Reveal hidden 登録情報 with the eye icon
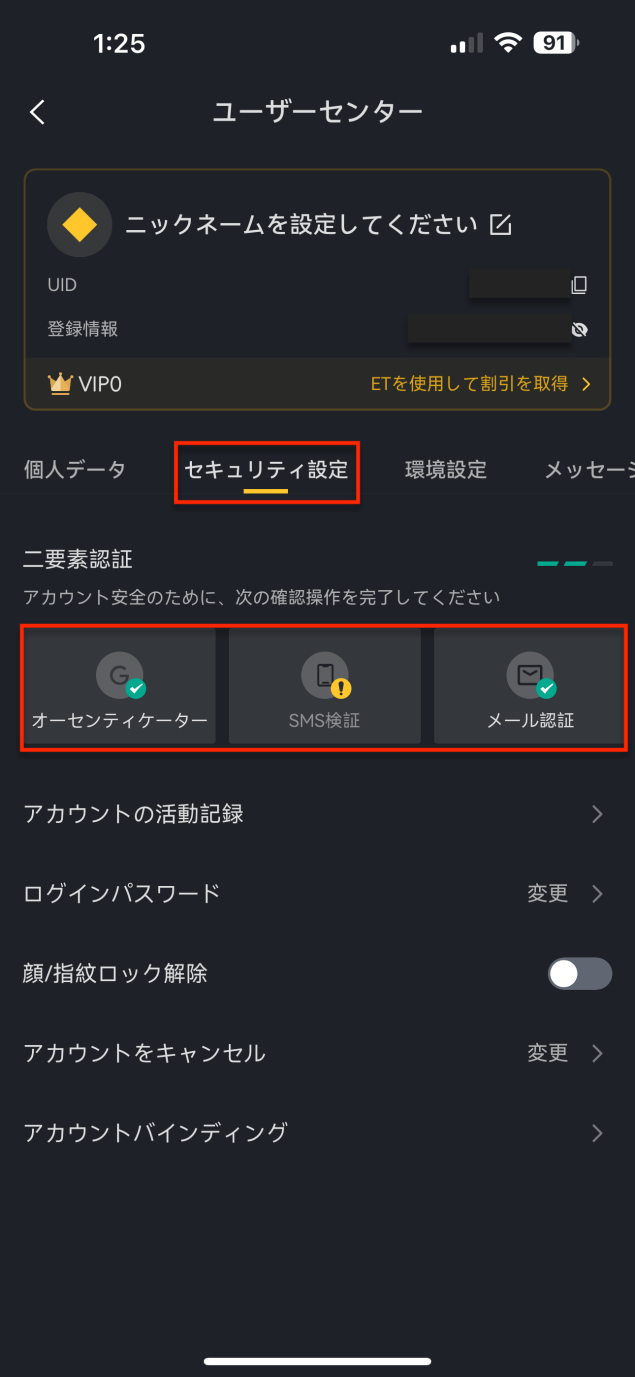 [x=579, y=329]
